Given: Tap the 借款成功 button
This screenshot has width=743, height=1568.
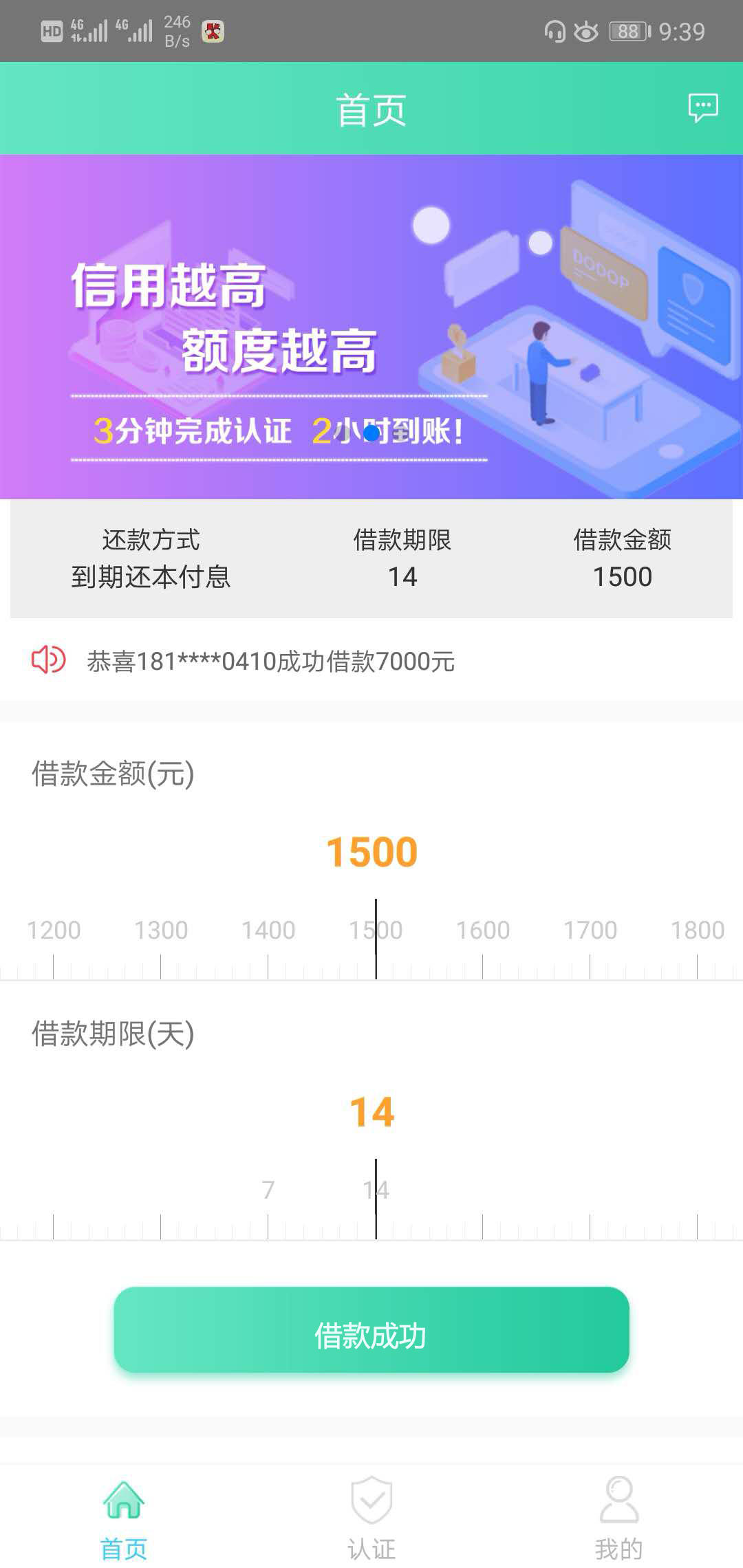Looking at the screenshot, I should [371, 1329].
